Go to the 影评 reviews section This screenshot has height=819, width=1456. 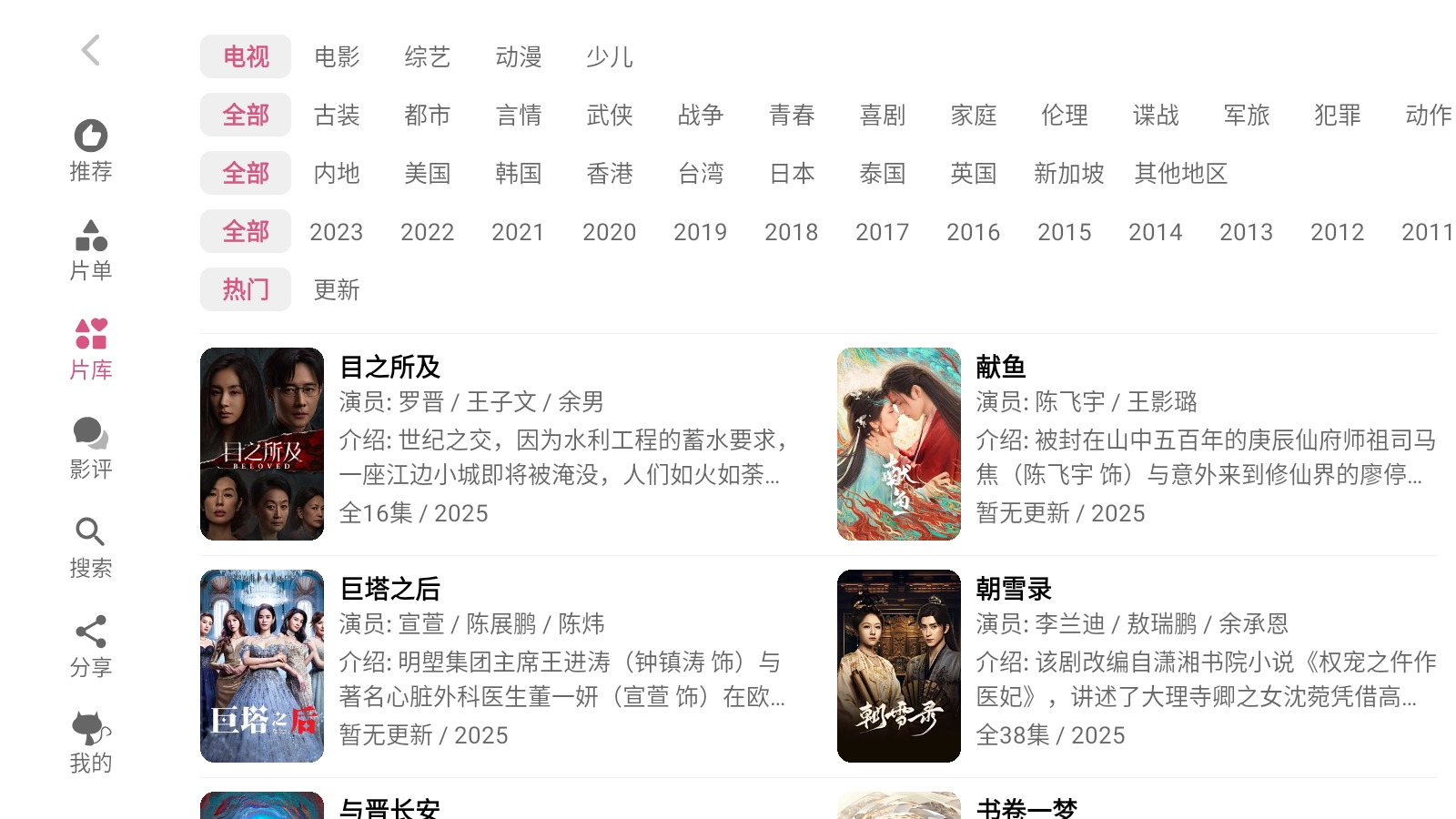[90, 449]
